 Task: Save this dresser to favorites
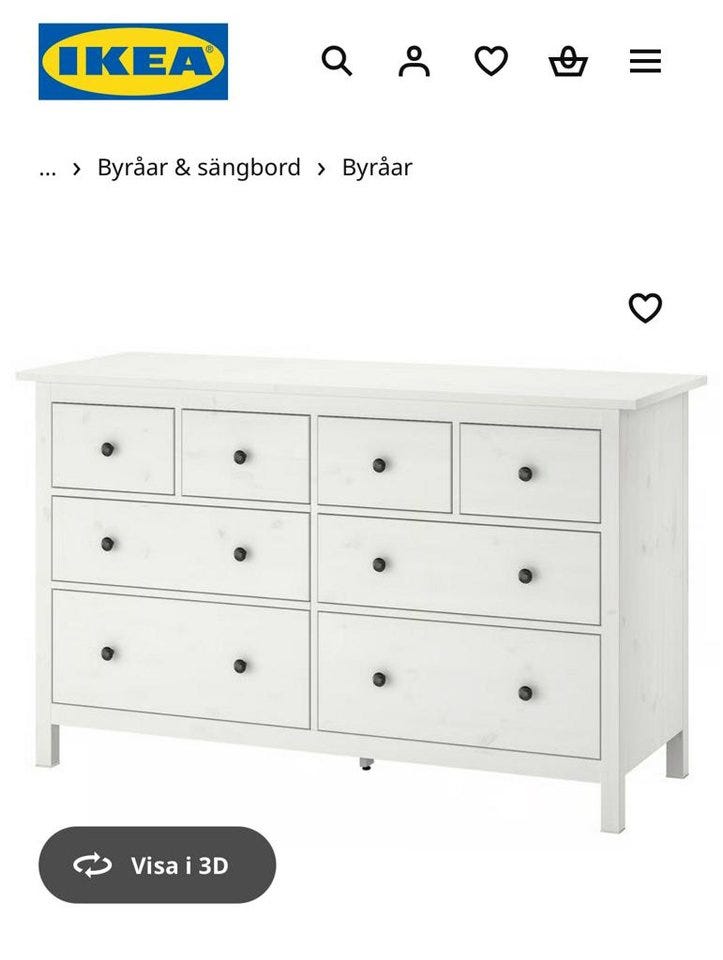pos(645,308)
